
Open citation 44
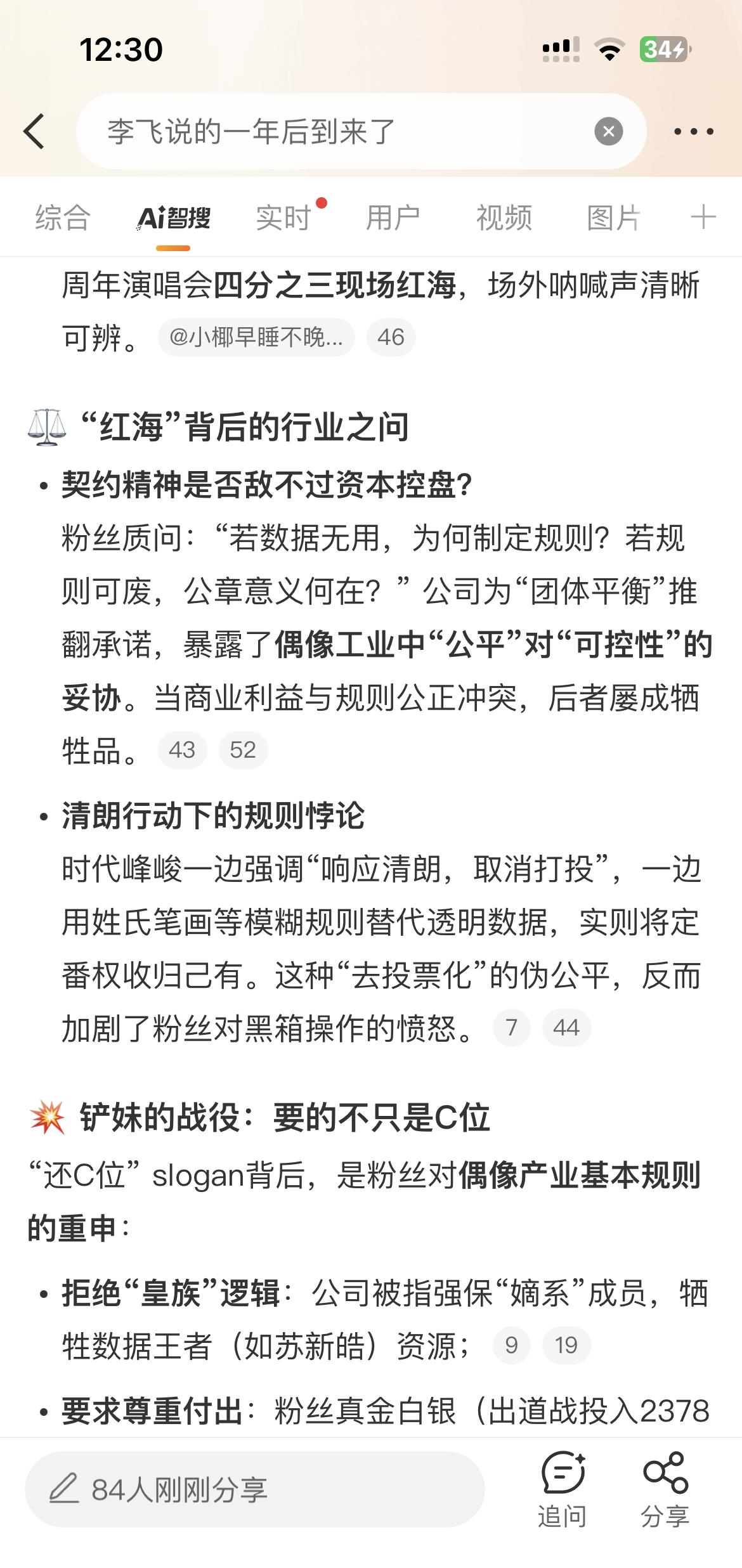coord(566,1028)
